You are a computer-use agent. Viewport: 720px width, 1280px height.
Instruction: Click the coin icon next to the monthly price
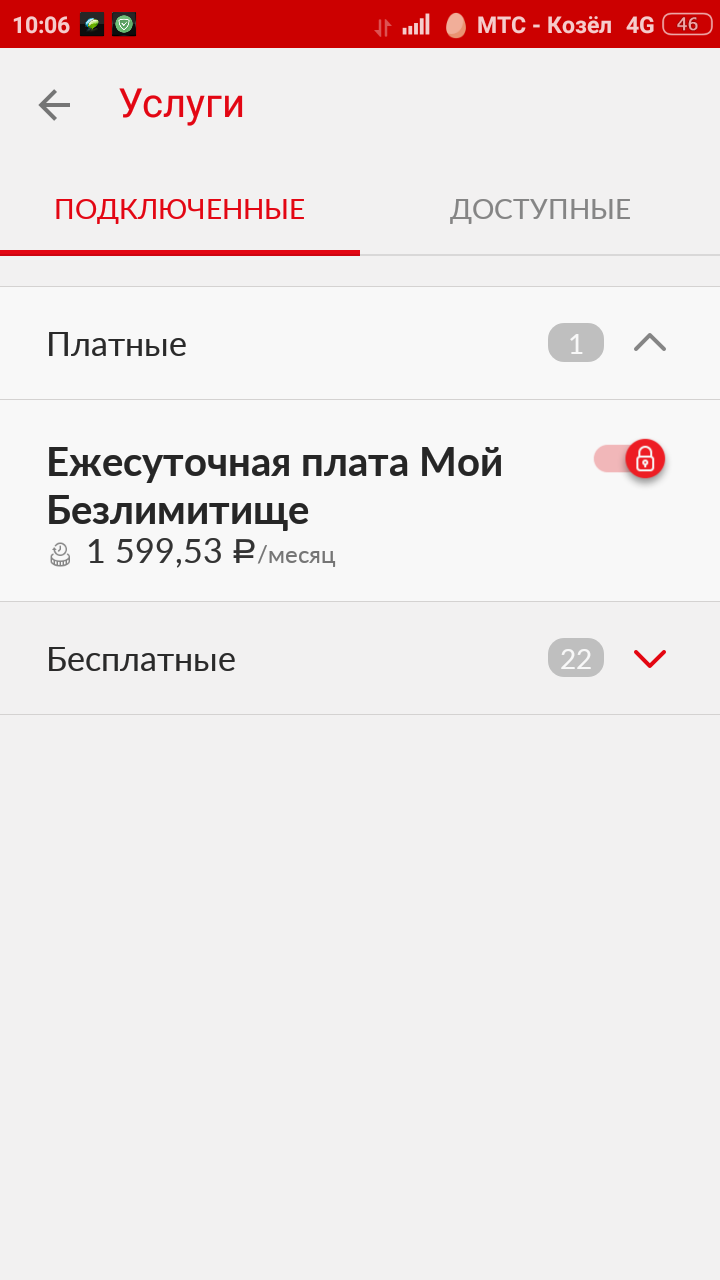60,556
